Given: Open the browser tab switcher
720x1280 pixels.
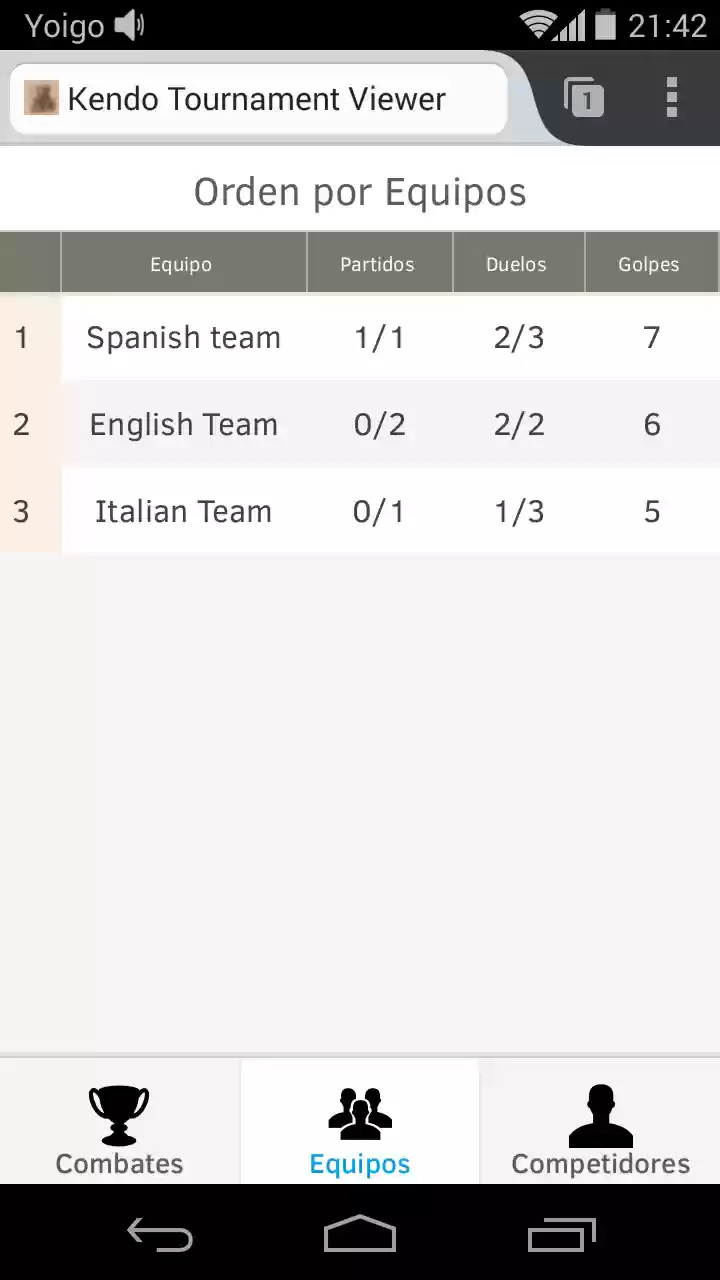Looking at the screenshot, I should click(583, 97).
